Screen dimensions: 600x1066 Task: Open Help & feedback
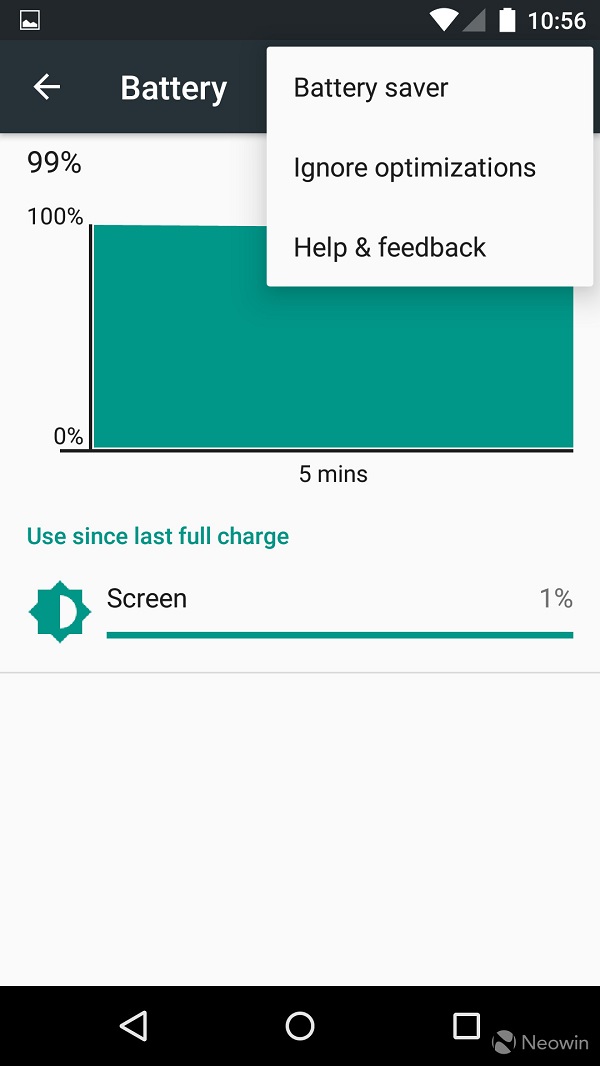(x=389, y=248)
